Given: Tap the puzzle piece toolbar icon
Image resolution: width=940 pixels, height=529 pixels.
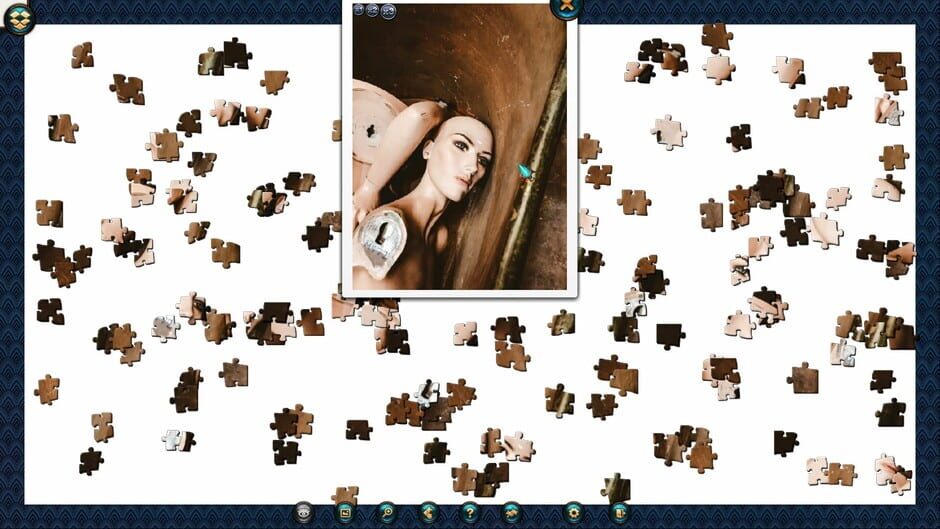Looking at the screenshot, I should point(512,513).
